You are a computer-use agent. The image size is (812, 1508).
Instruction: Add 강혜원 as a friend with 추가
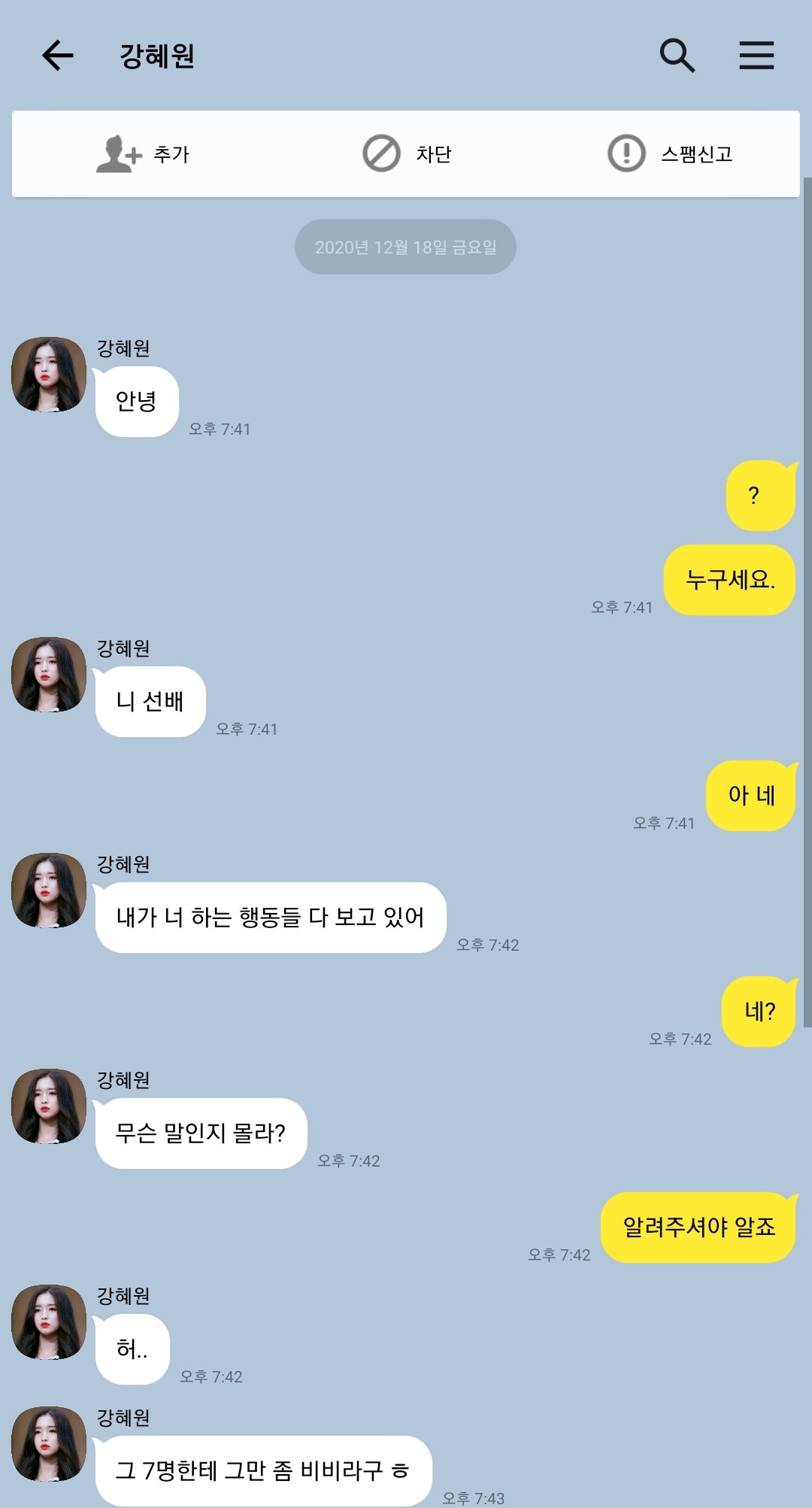(143, 154)
